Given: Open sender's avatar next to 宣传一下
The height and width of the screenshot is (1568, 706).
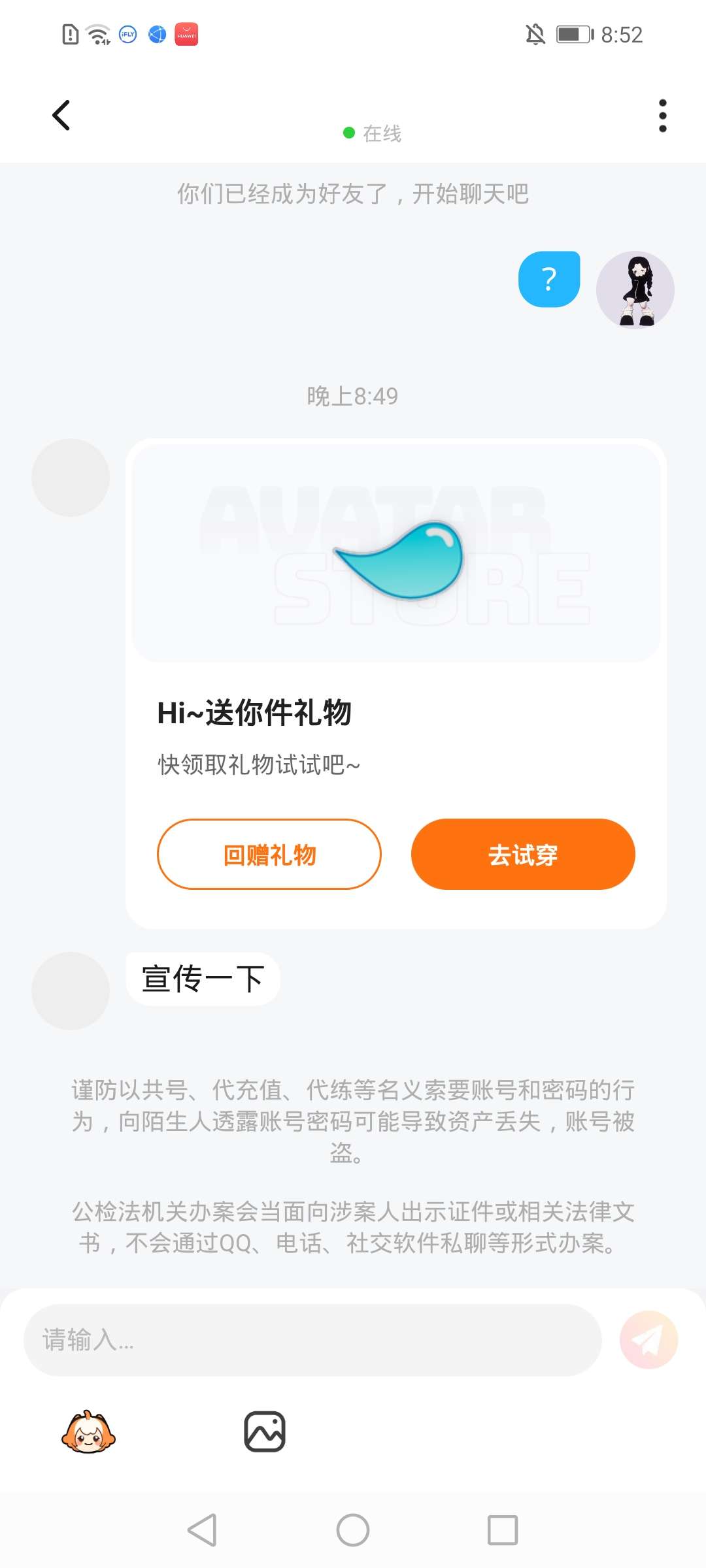Looking at the screenshot, I should (71, 990).
